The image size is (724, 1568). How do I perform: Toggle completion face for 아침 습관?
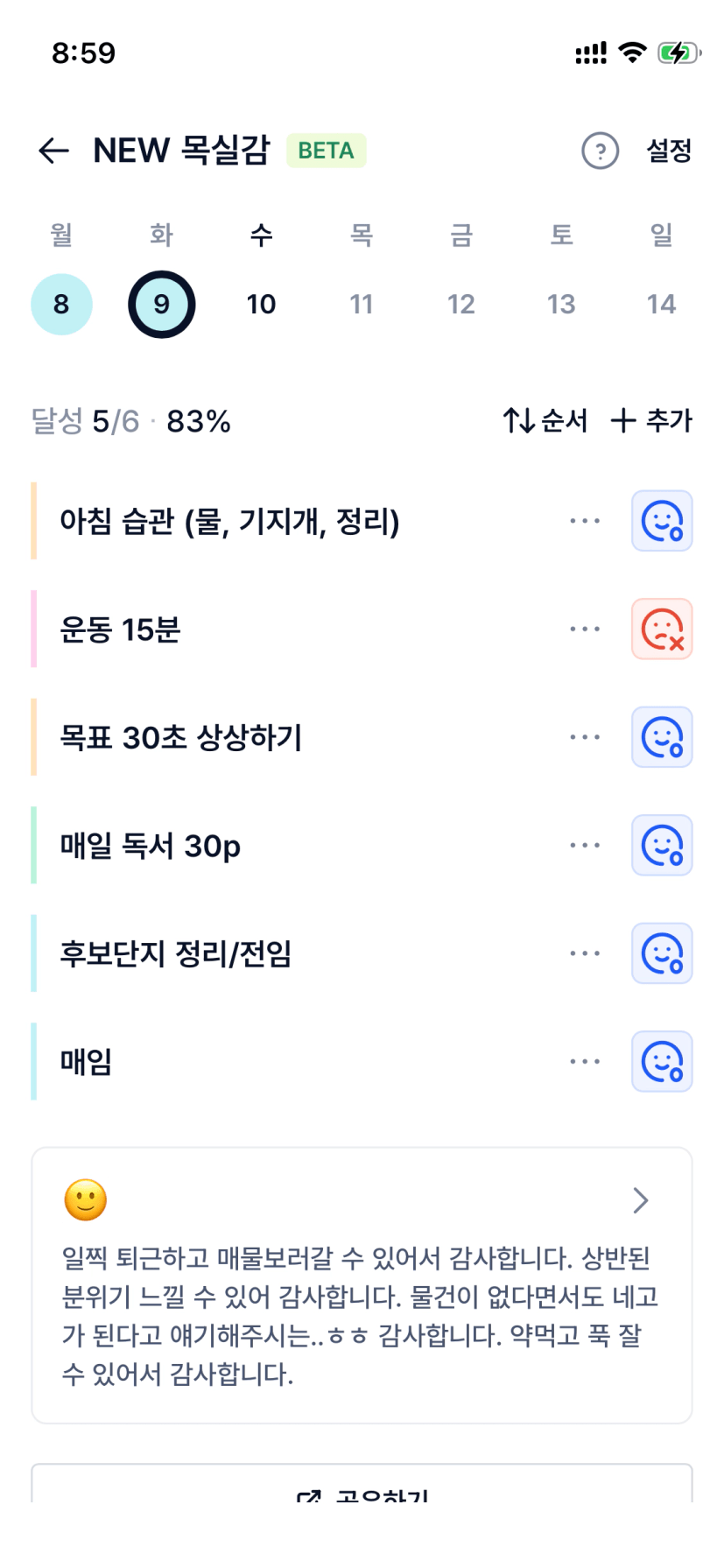[662, 521]
